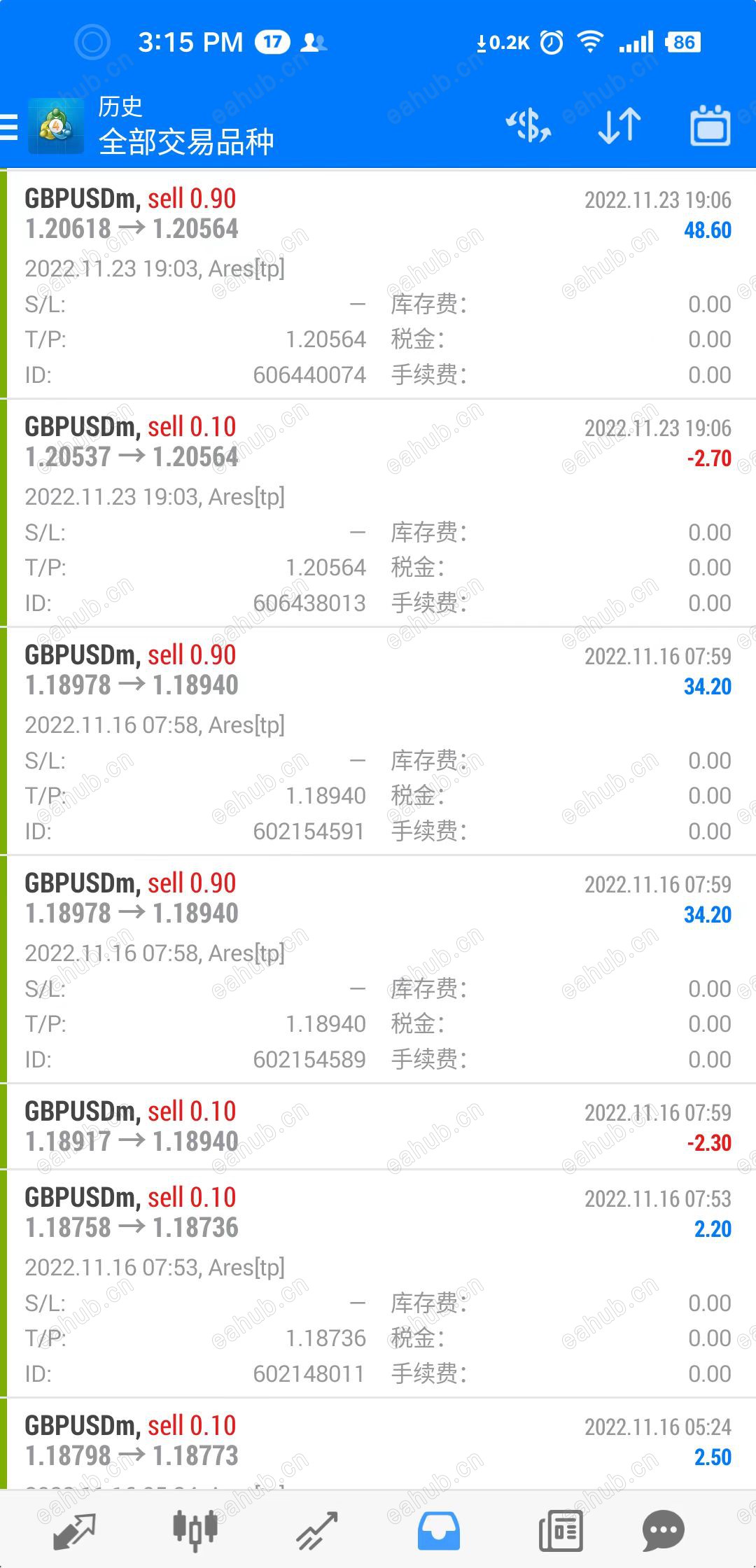Switch to the Quotes tab
The image size is (756, 1568).
tap(73, 1529)
